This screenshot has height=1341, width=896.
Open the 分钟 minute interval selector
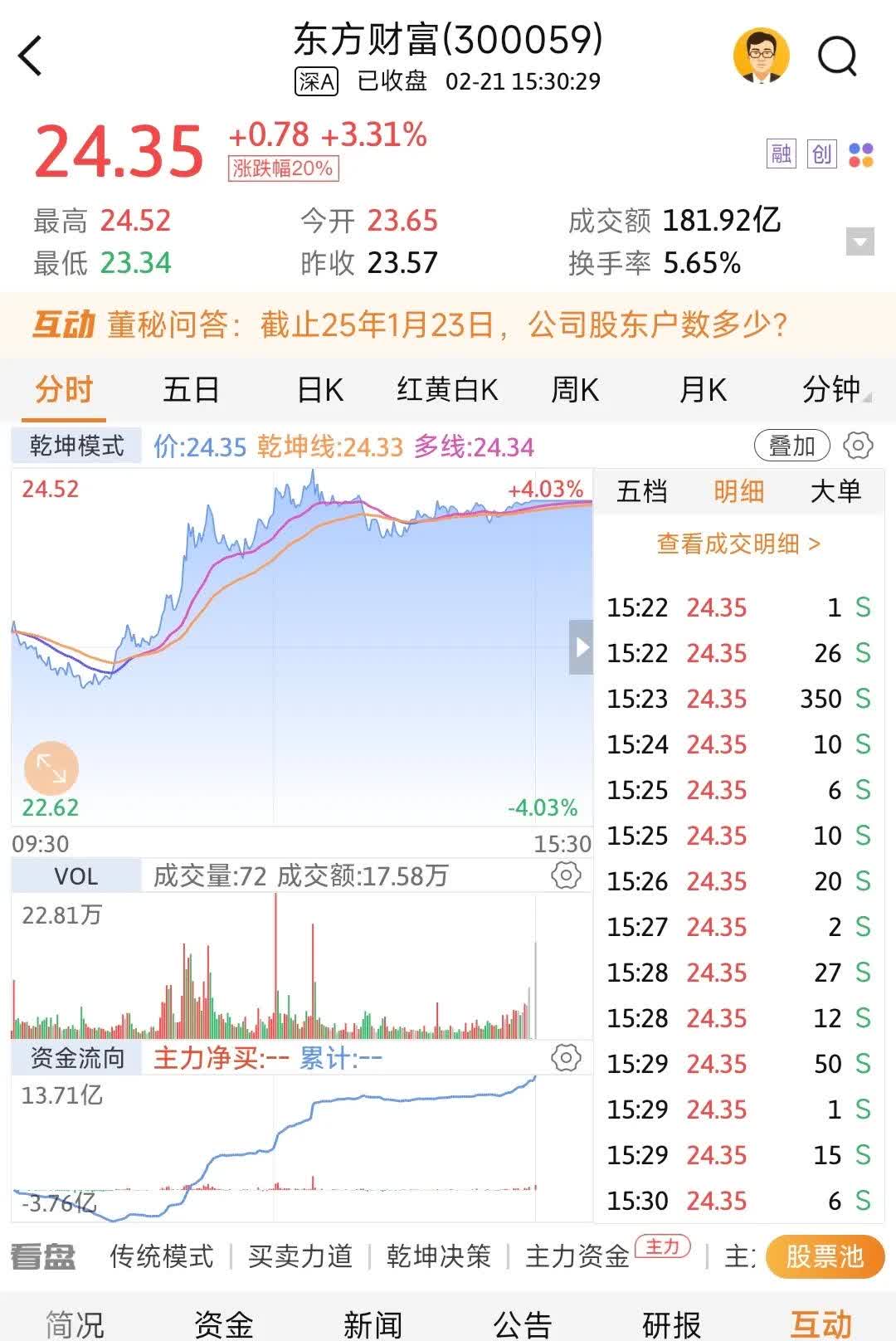(832, 389)
